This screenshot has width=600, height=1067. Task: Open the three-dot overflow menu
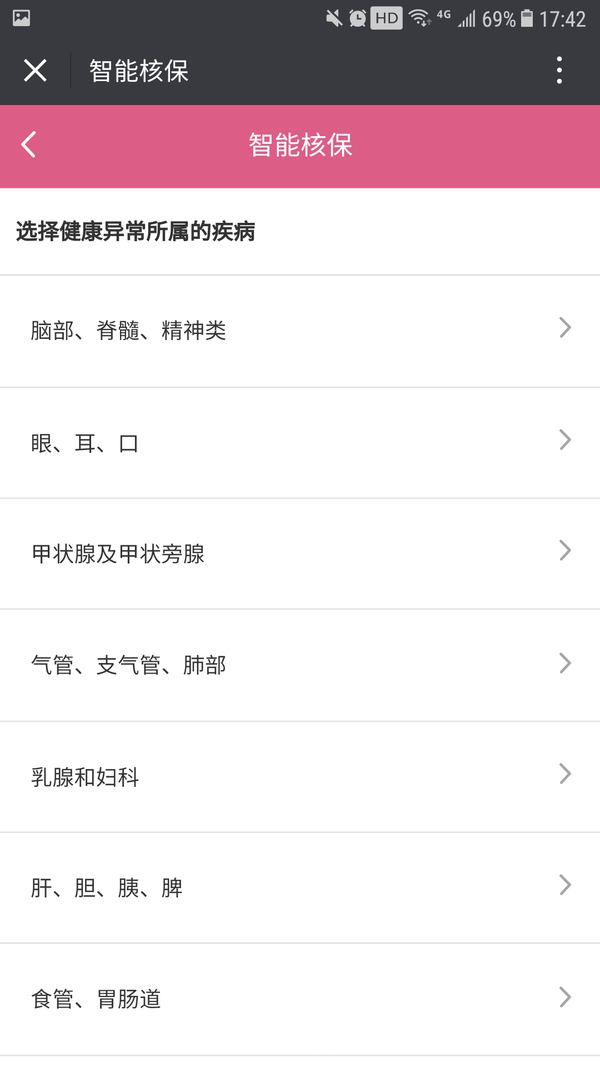click(559, 70)
